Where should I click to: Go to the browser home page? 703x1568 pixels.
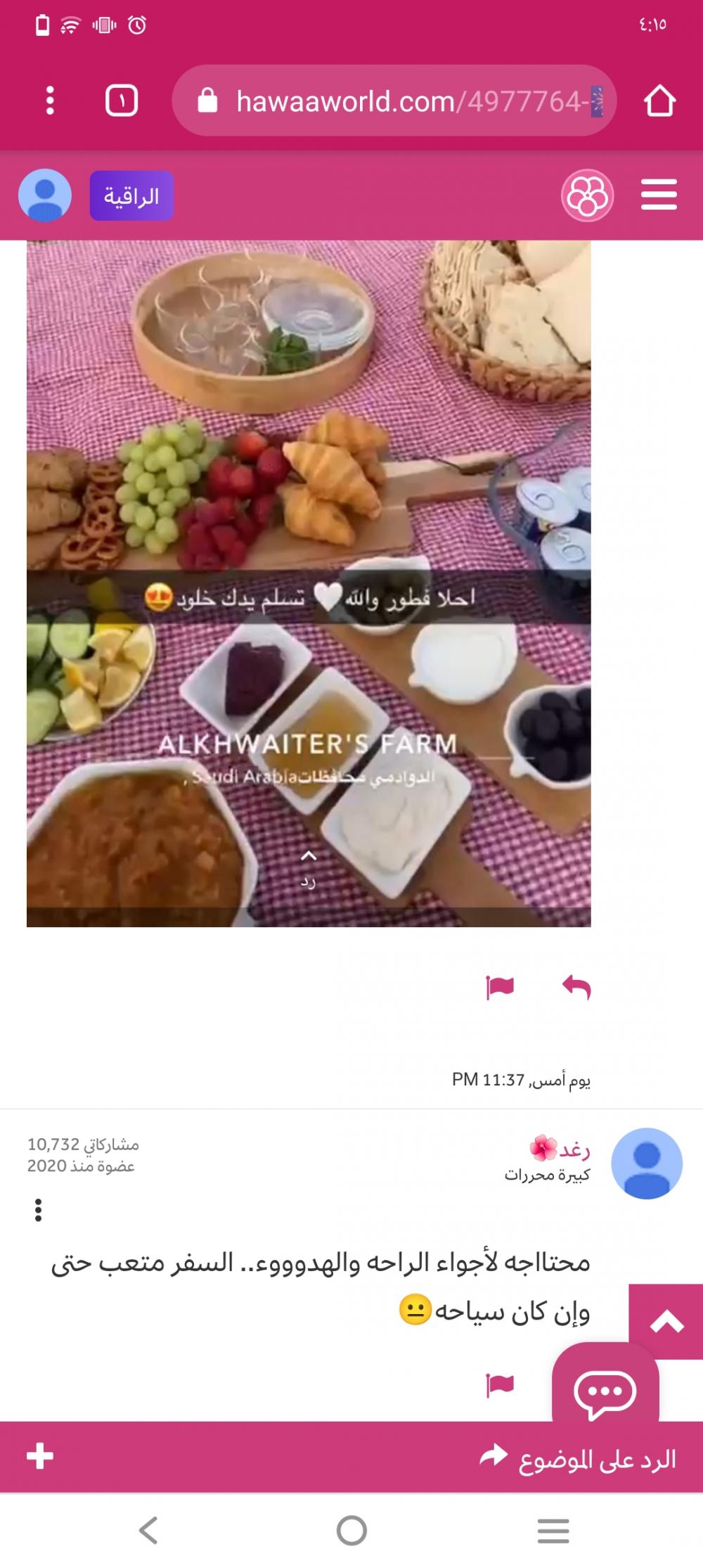coord(659,101)
